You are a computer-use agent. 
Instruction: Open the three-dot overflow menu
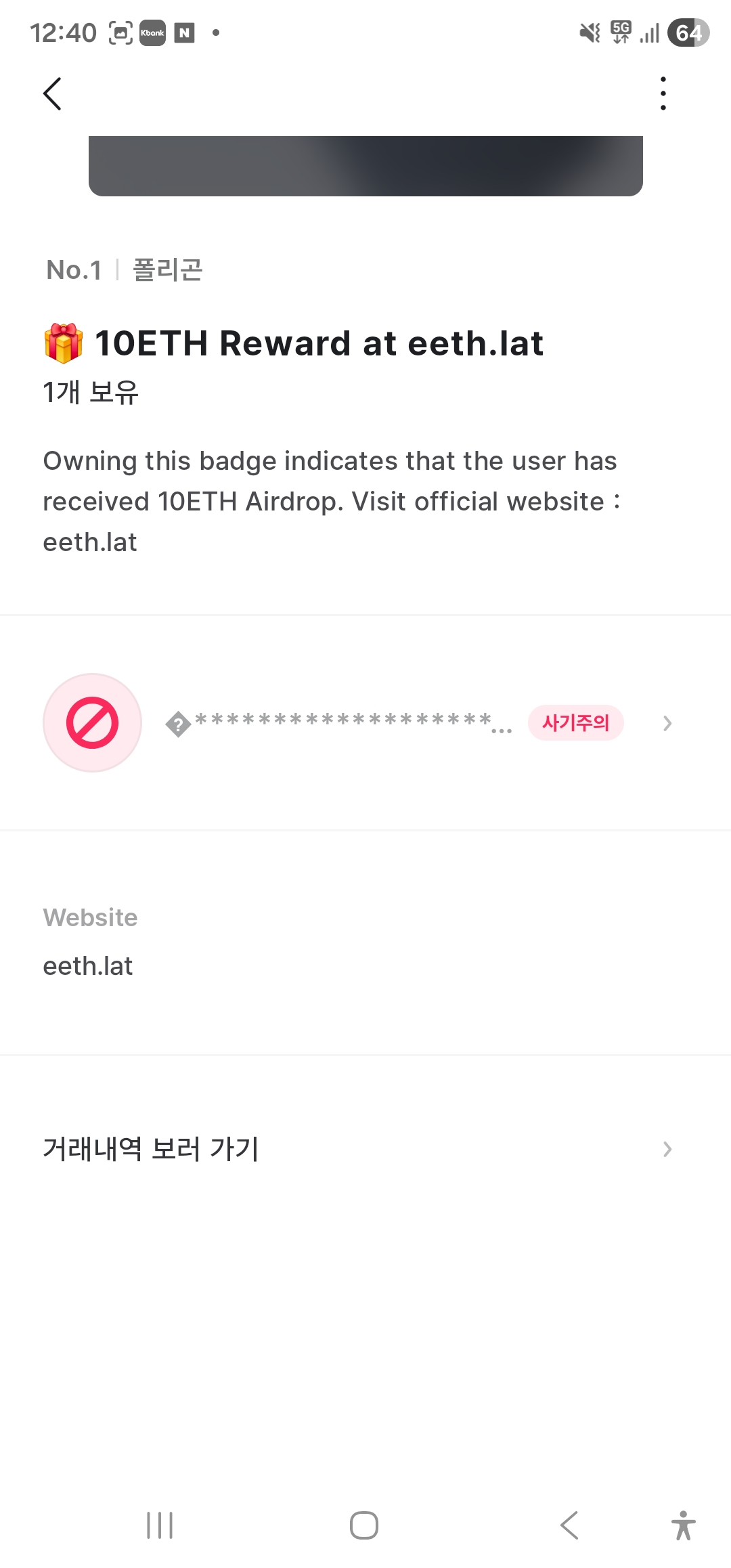pyautogui.click(x=663, y=93)
